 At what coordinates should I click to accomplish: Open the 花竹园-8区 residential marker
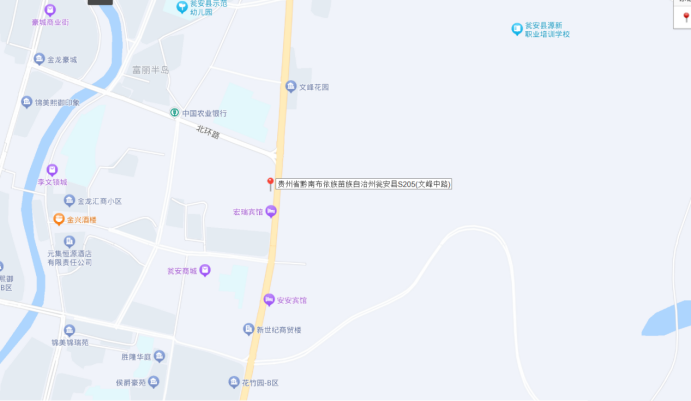(236, 382)
